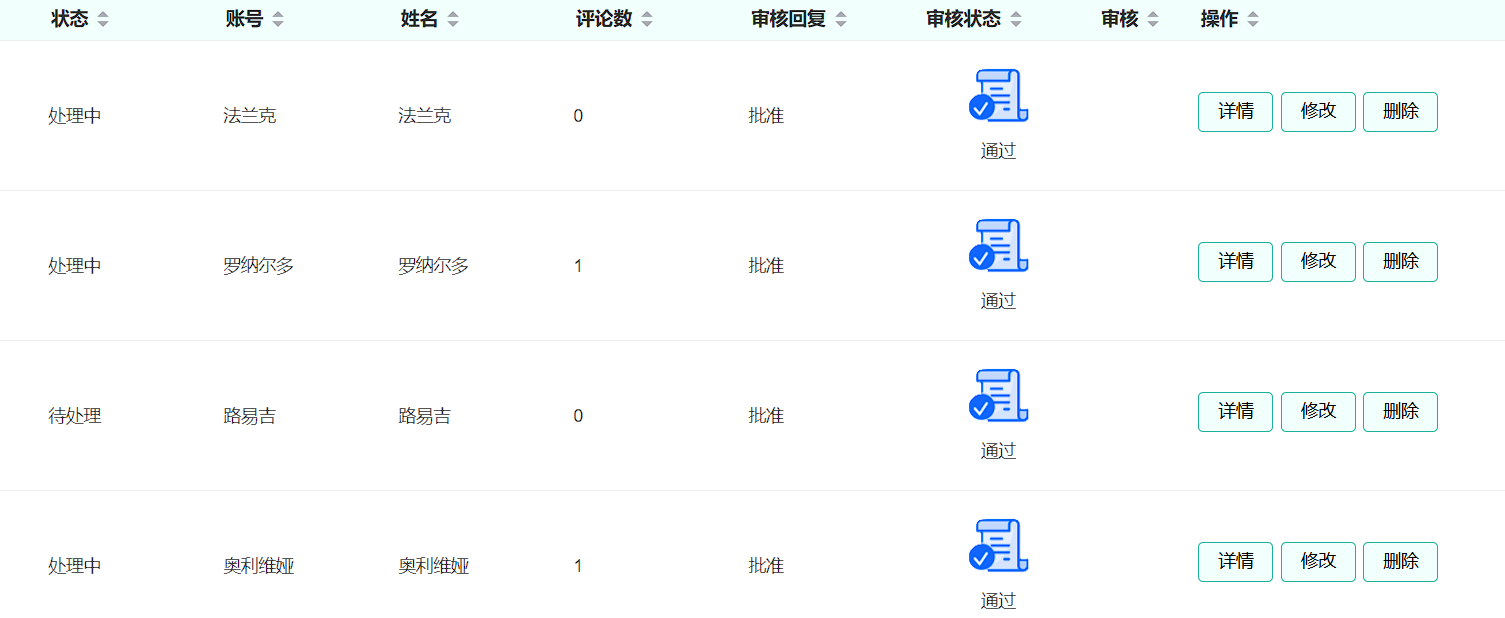Remove 路易吉 with the 删除 button
1505x618 pixels.
[1400, 412]
